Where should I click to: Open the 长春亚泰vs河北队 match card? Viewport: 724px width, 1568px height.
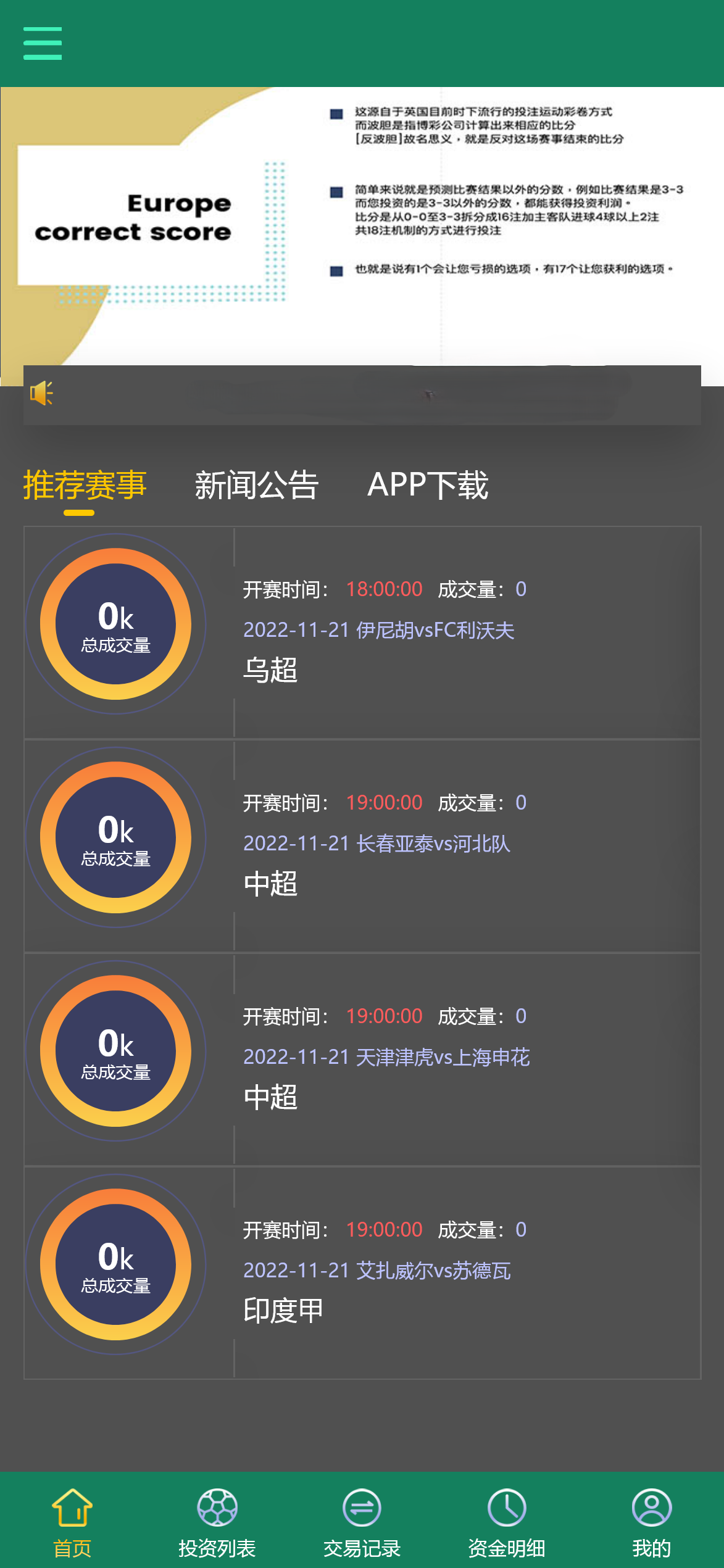377,844
